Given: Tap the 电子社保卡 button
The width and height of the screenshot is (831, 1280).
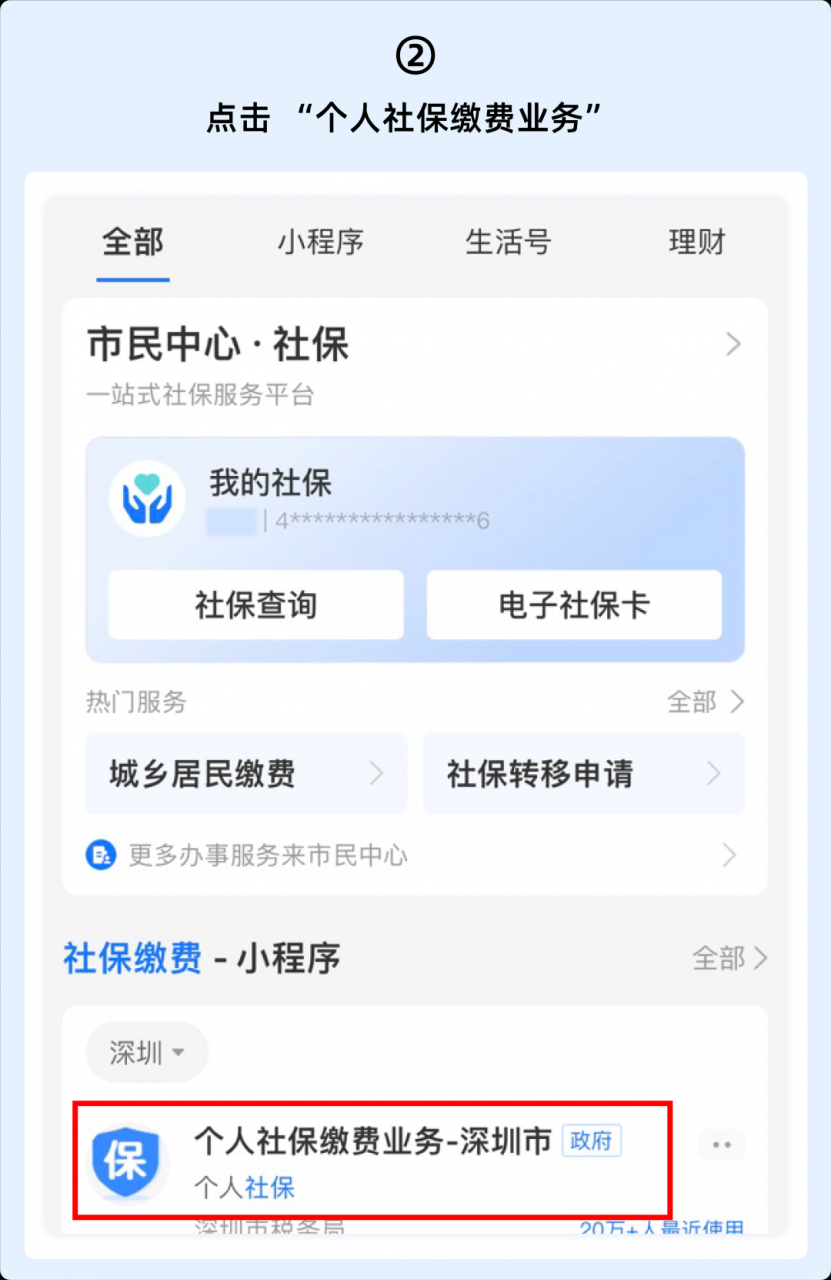Looking at the screenshot, I should point(575,604).
